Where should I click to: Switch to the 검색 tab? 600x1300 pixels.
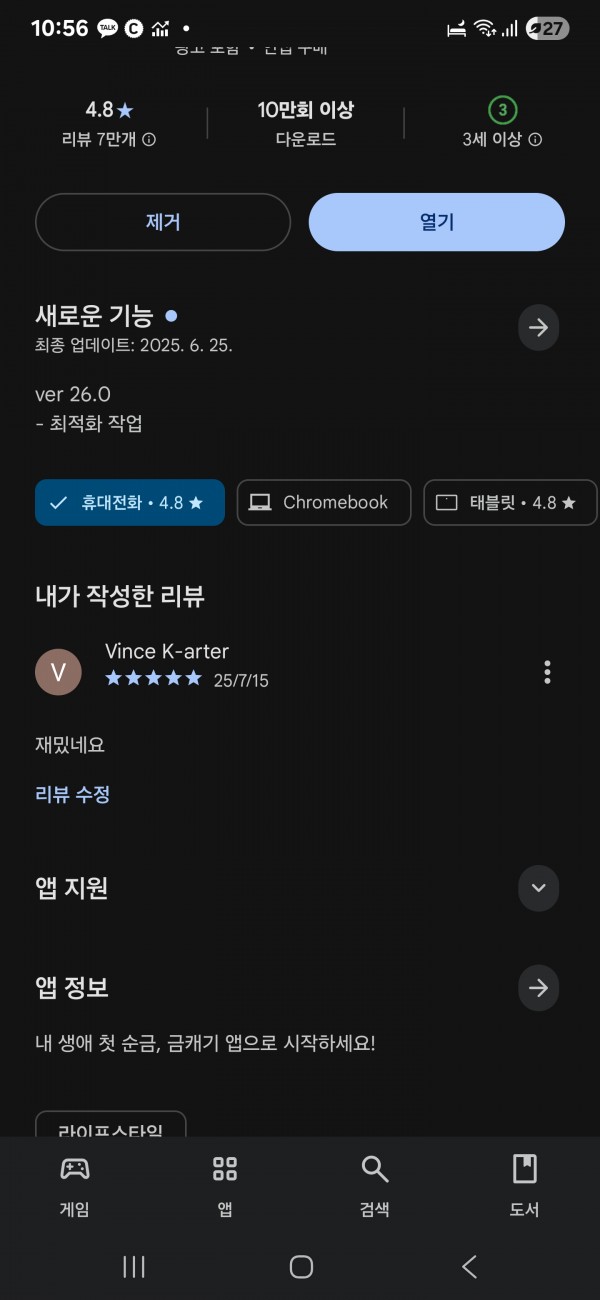click(375, 1186)
